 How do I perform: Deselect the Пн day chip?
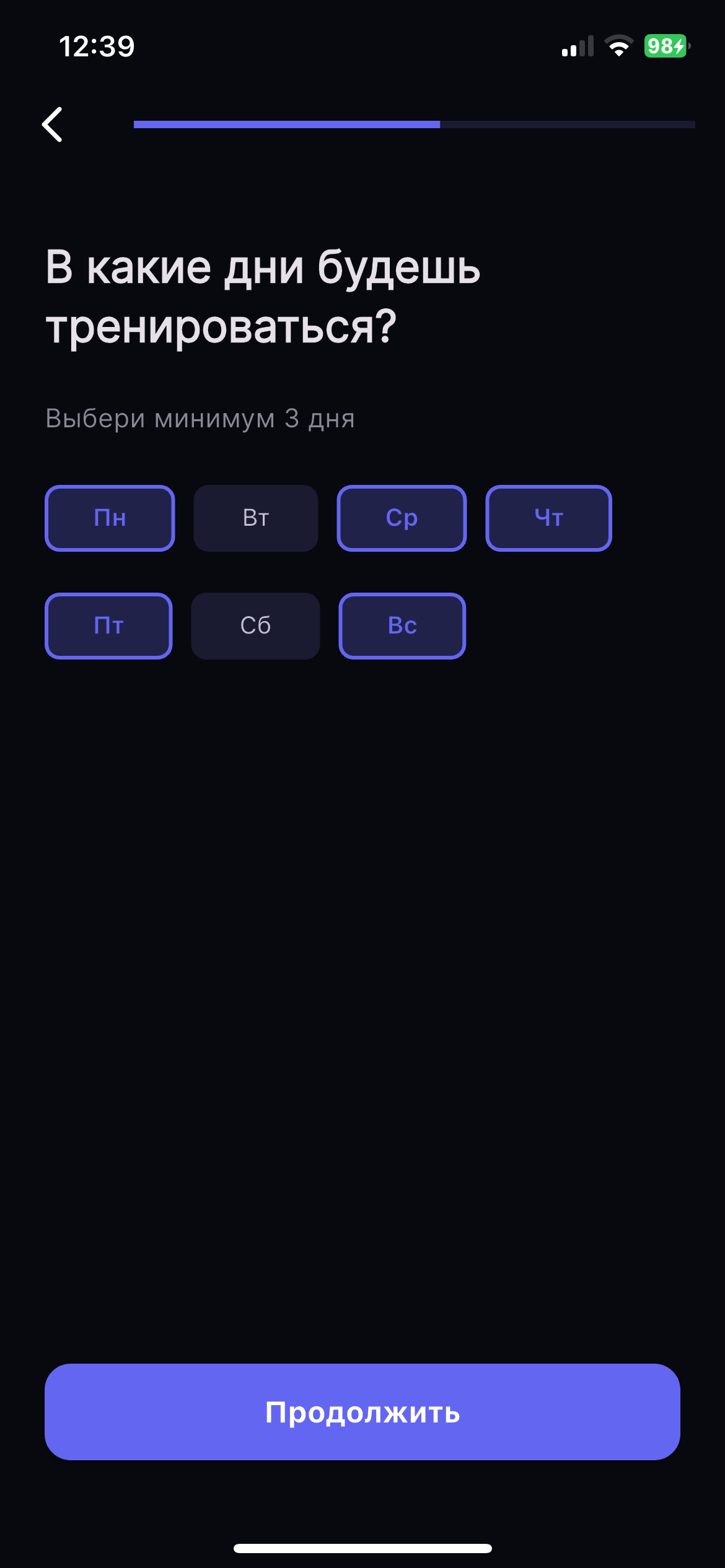tap(110, 518)
